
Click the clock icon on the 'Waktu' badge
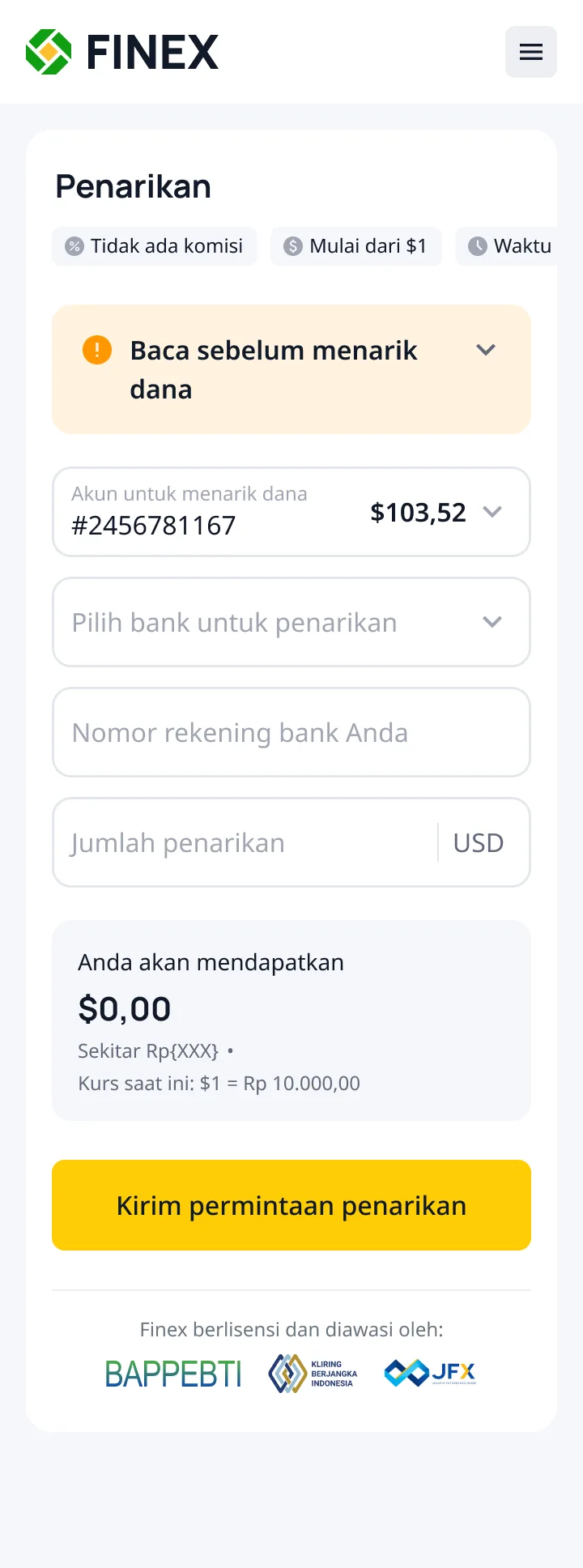coord(479,246)
